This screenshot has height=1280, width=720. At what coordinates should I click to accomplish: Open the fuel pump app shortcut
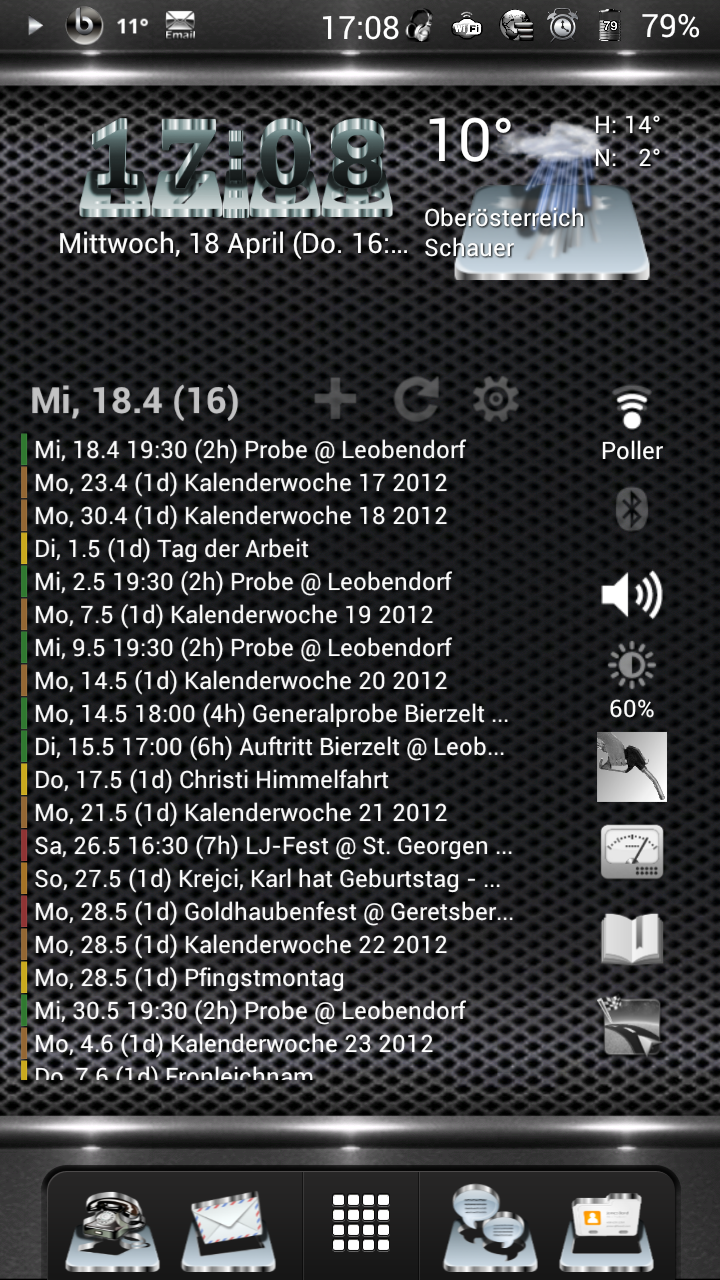click(632, 767)
